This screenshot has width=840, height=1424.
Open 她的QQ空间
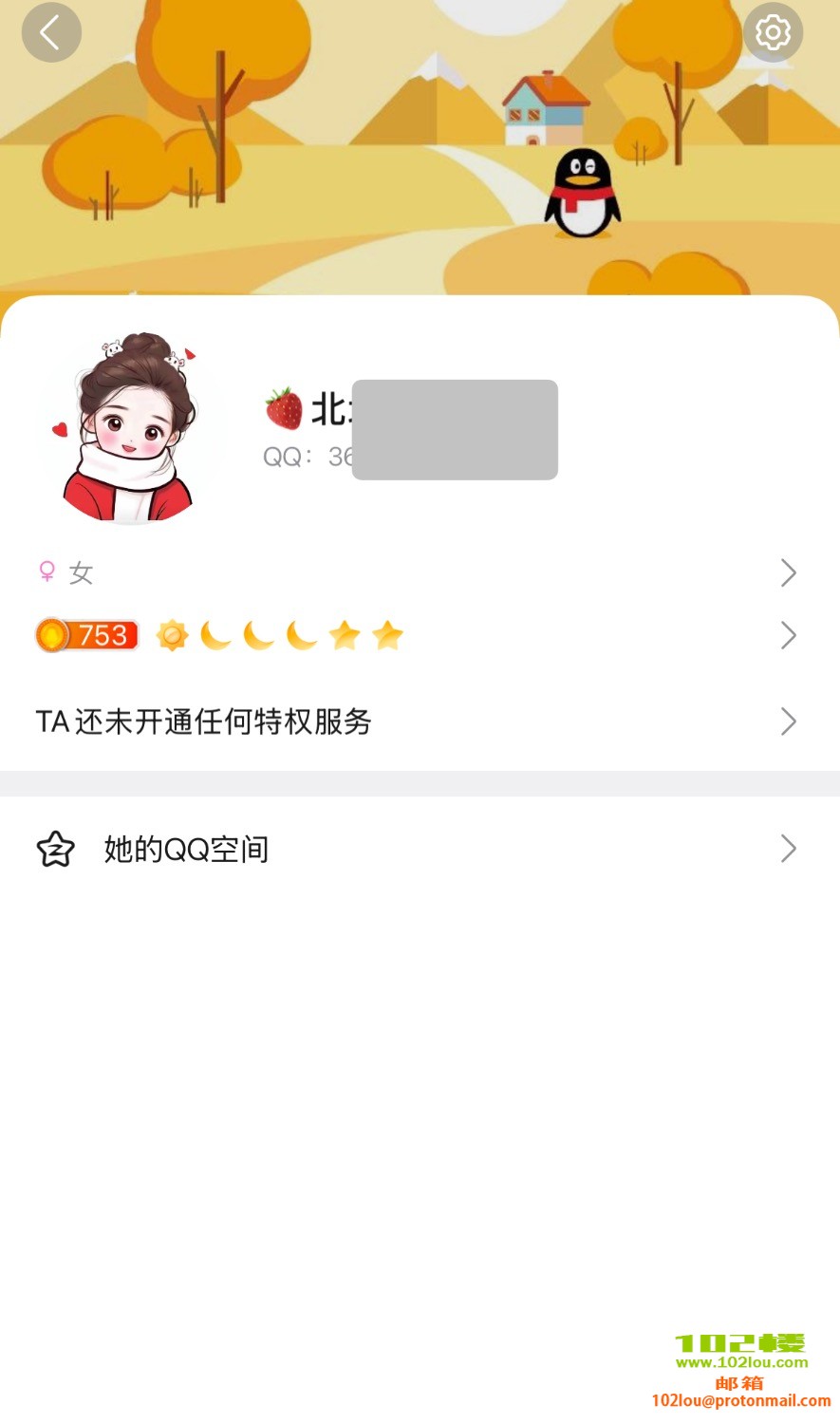click(418, 849)
